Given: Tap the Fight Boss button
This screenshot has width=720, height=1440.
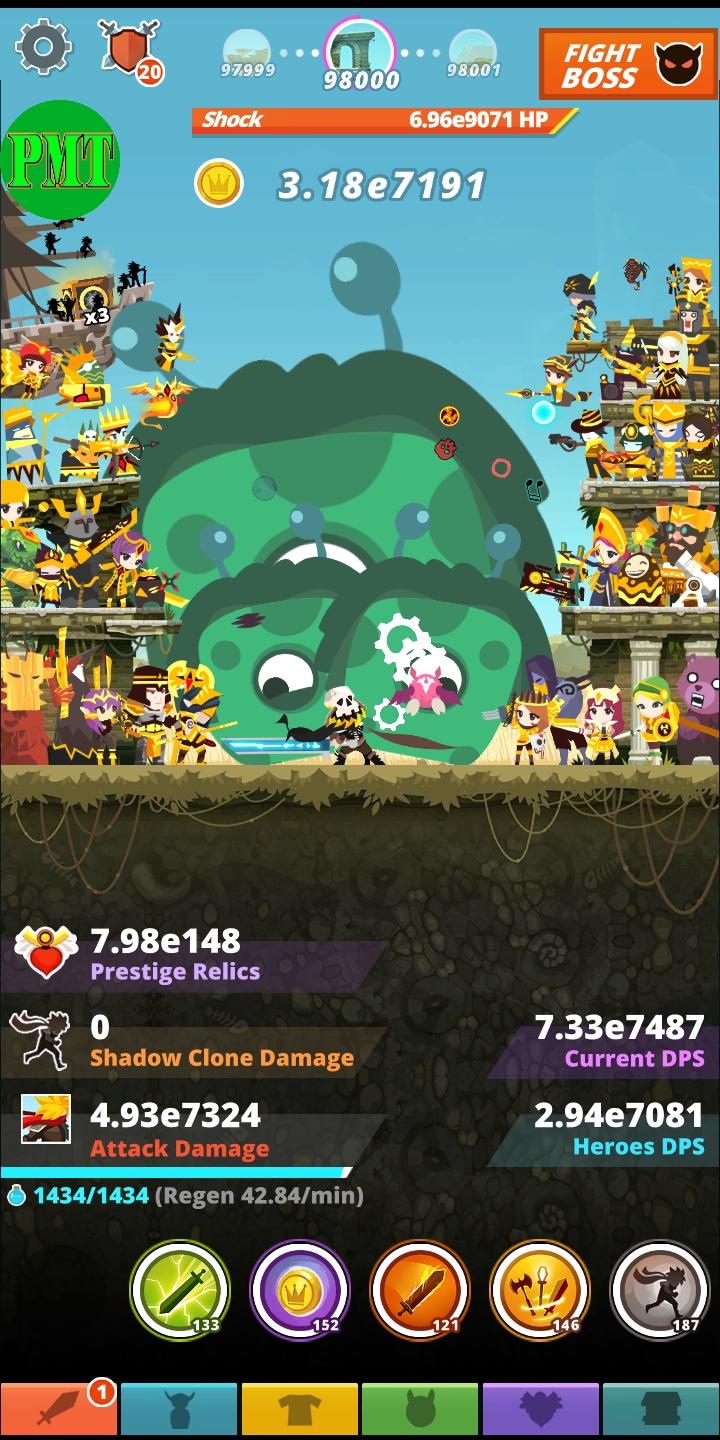Looking at the screenshot, I should point(628,65).
